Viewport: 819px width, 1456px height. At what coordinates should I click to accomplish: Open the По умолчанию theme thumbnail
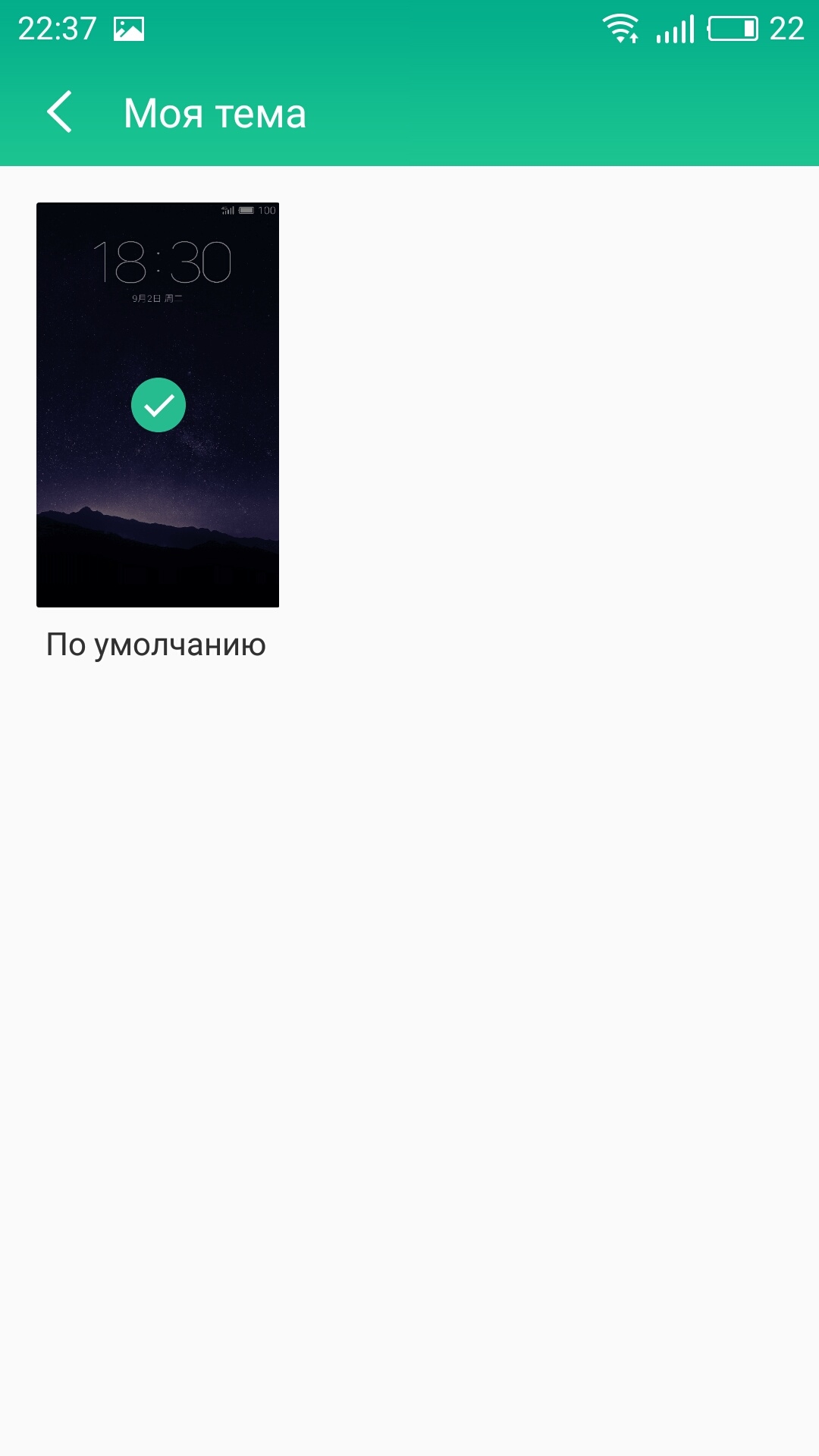[x=158, y=404]
